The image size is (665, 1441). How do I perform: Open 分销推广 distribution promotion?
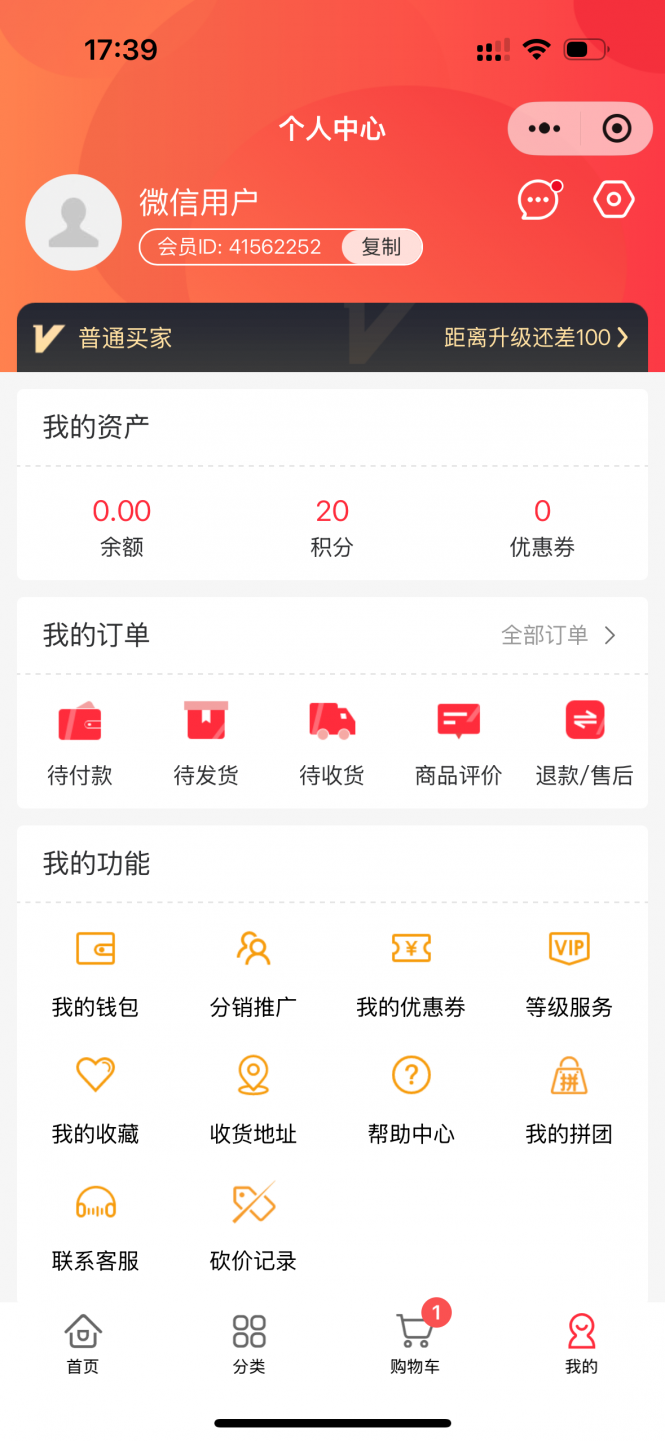click(253, 972)
